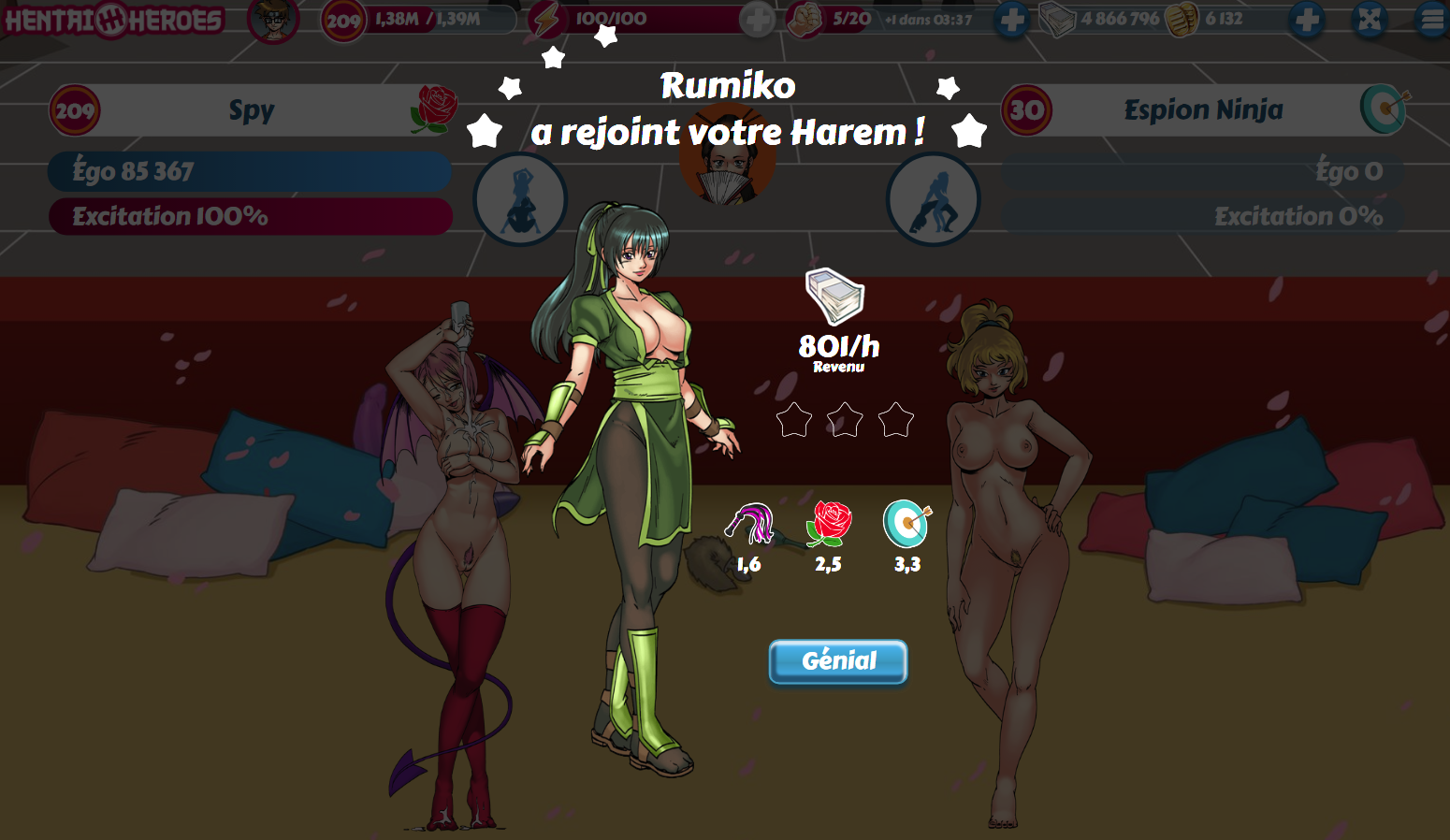
Task: Toggle fullscreen mode icon
Action: tap(1370, 20)
